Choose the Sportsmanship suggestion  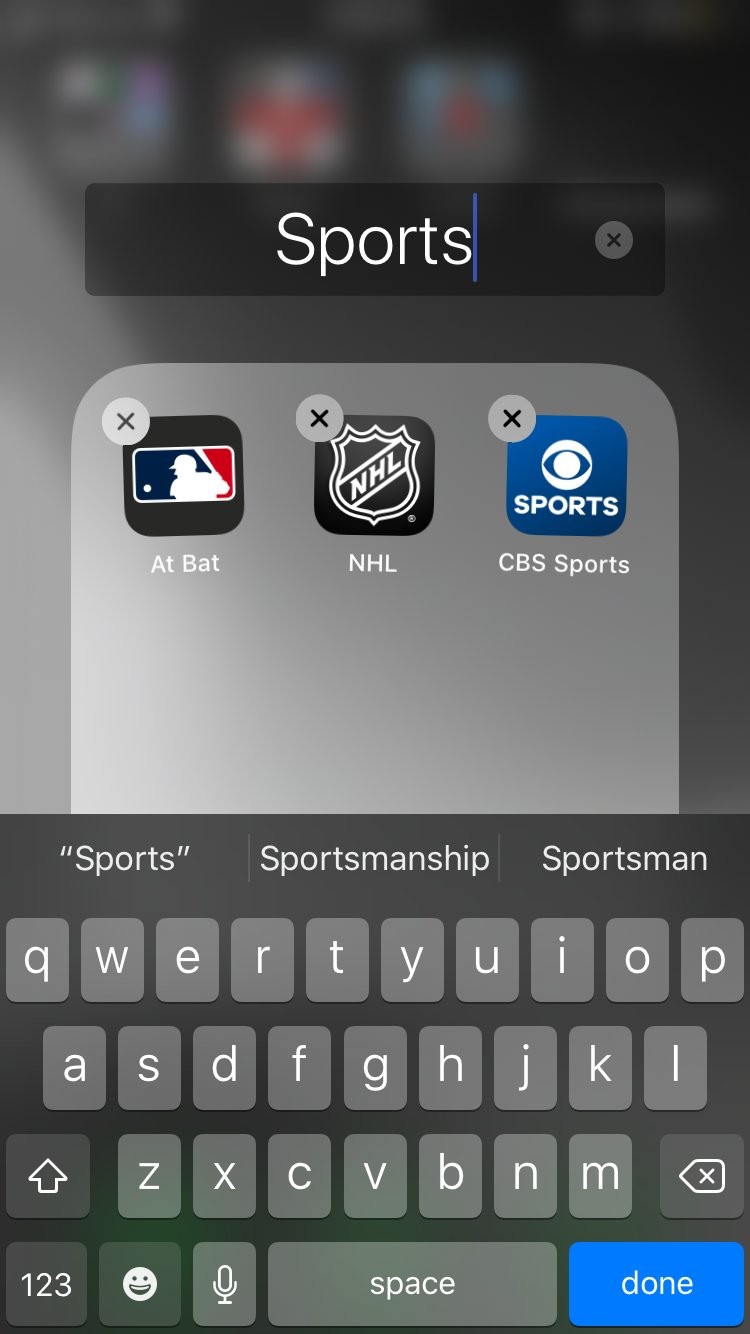click(x=374, y=858)
